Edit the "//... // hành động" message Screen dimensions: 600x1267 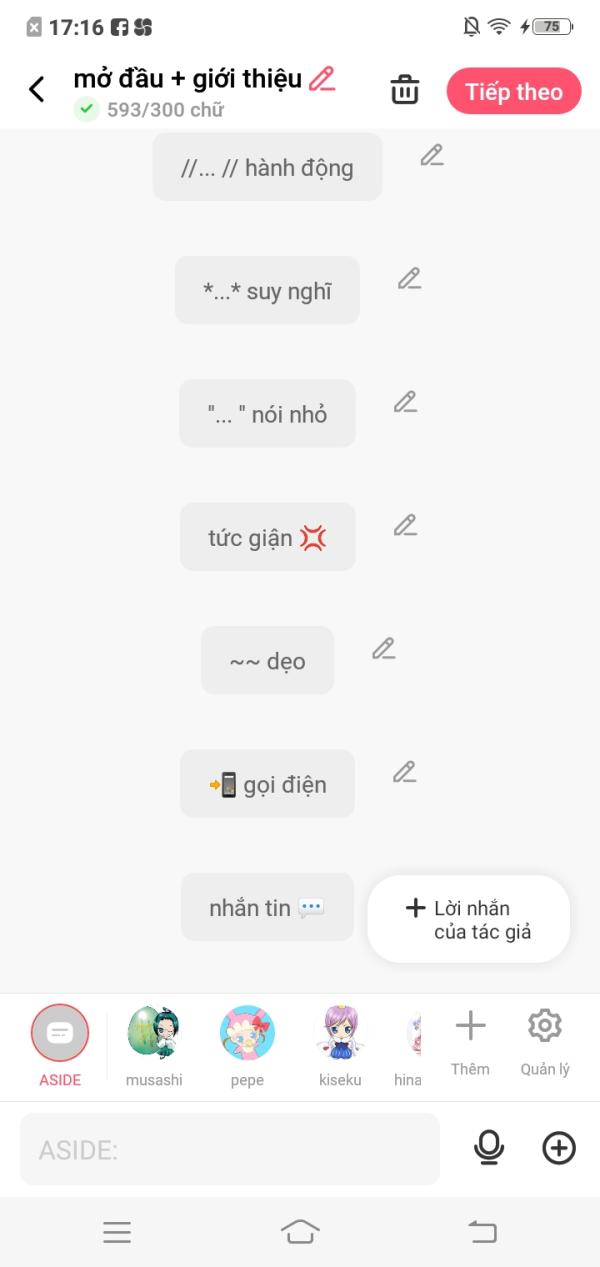pyautogui.click(x=432, y=156)
